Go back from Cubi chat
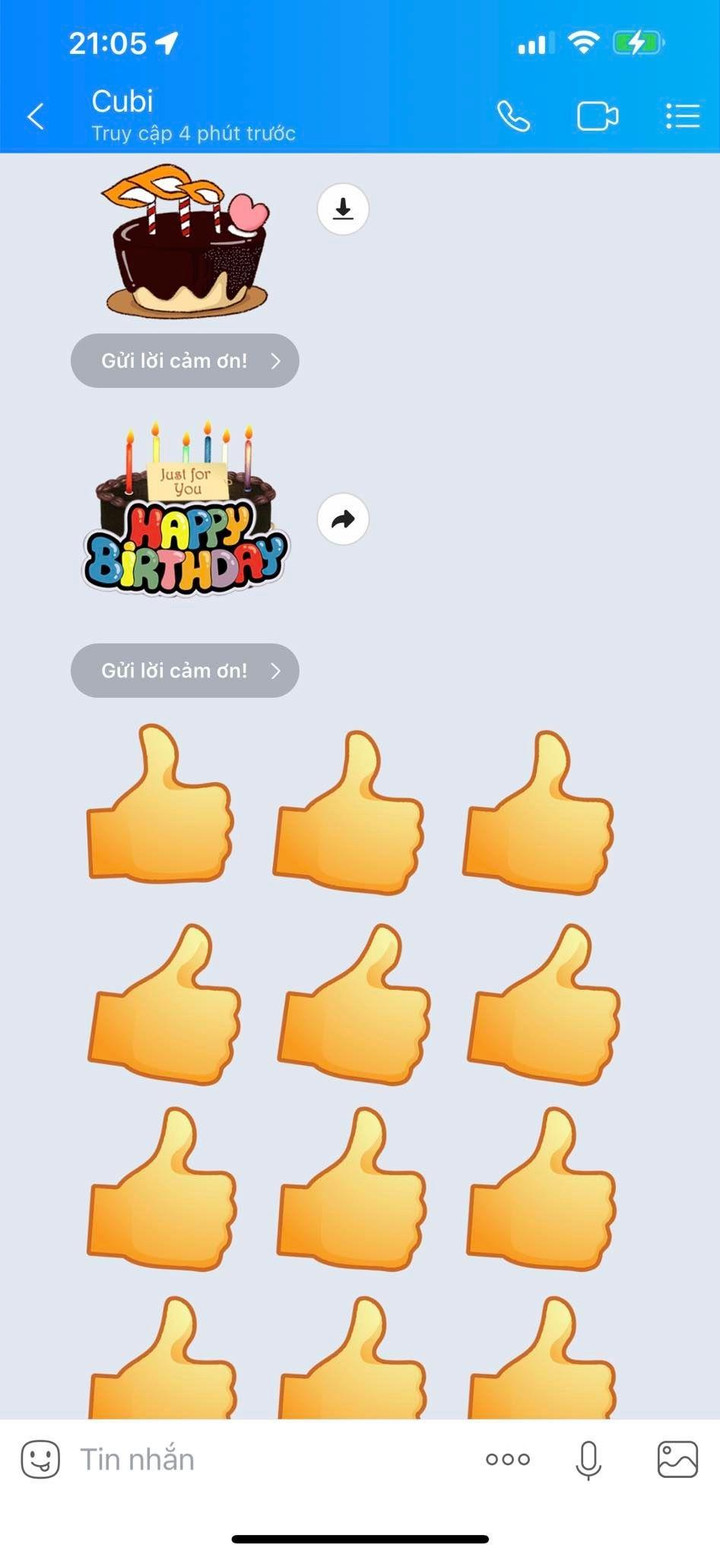 (x=36, y=117)
